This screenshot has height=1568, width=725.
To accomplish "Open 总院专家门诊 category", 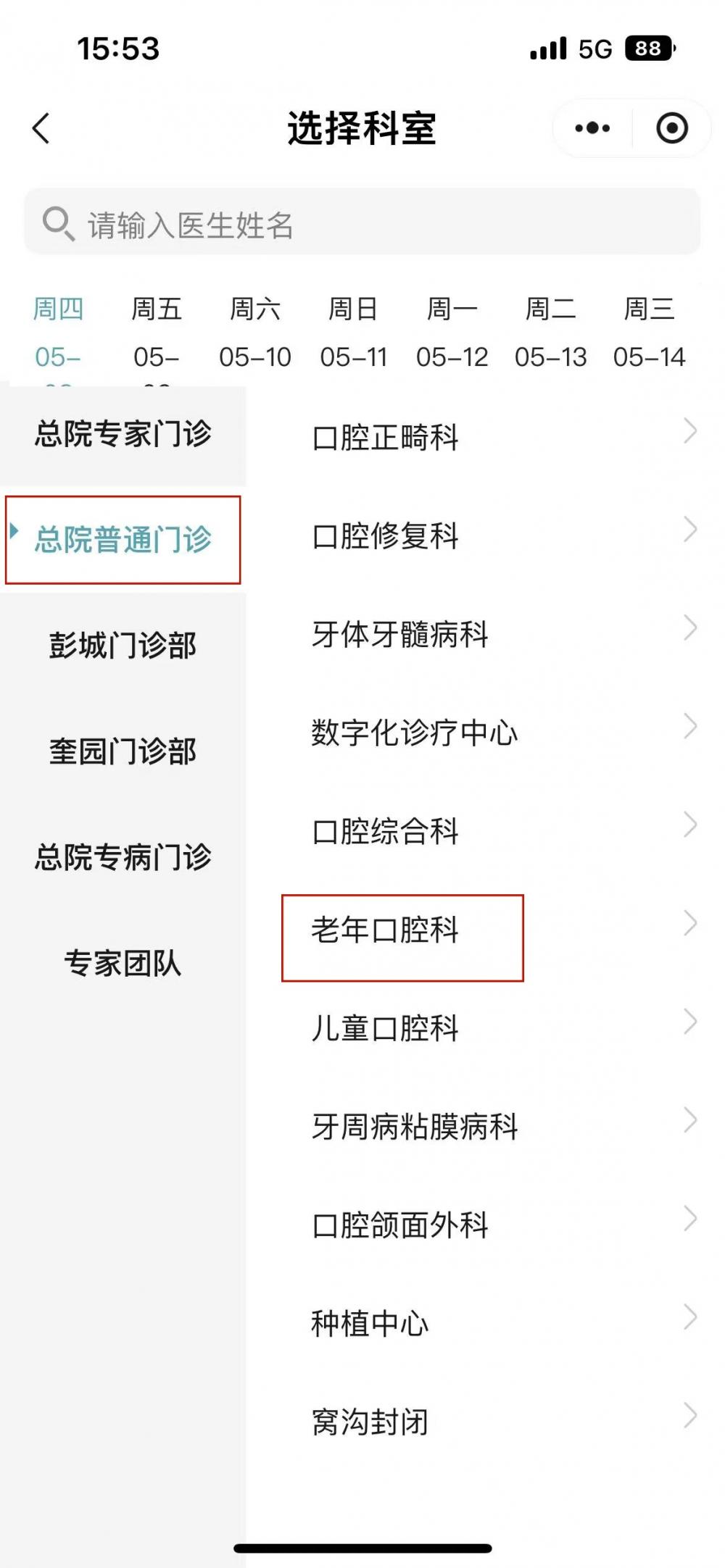I will point(123,435).
